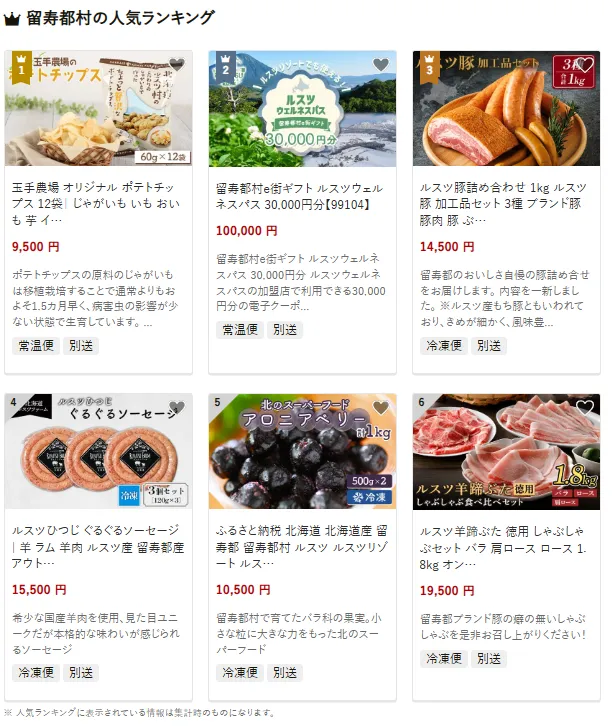Favorite the 玉手農場 ポテトチップス item
Viewport: 616px width, 726px height.
coord(176,65)
